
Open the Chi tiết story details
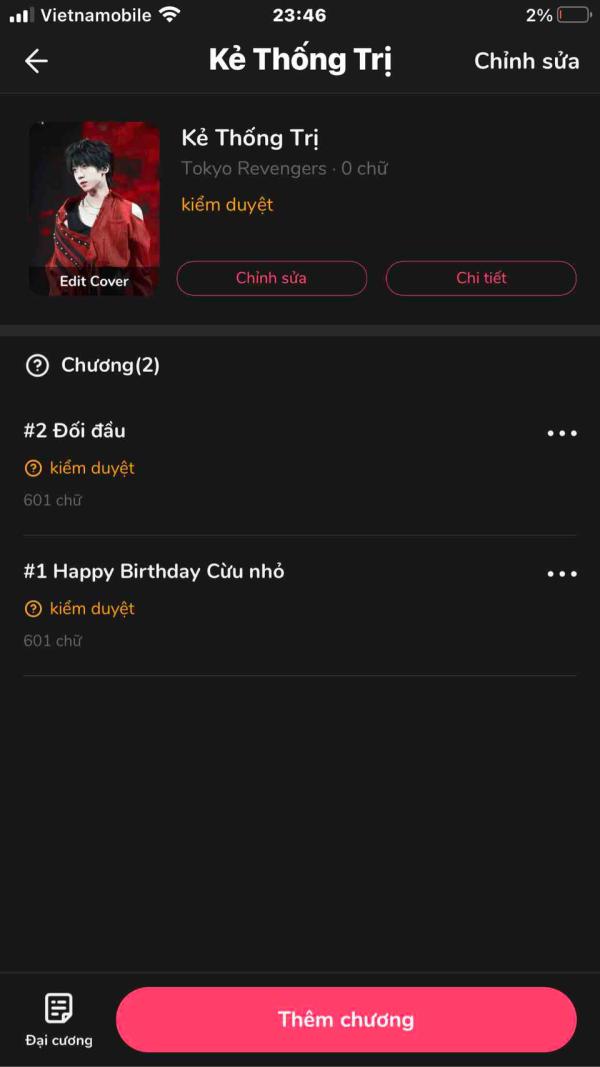coord(481,278)
